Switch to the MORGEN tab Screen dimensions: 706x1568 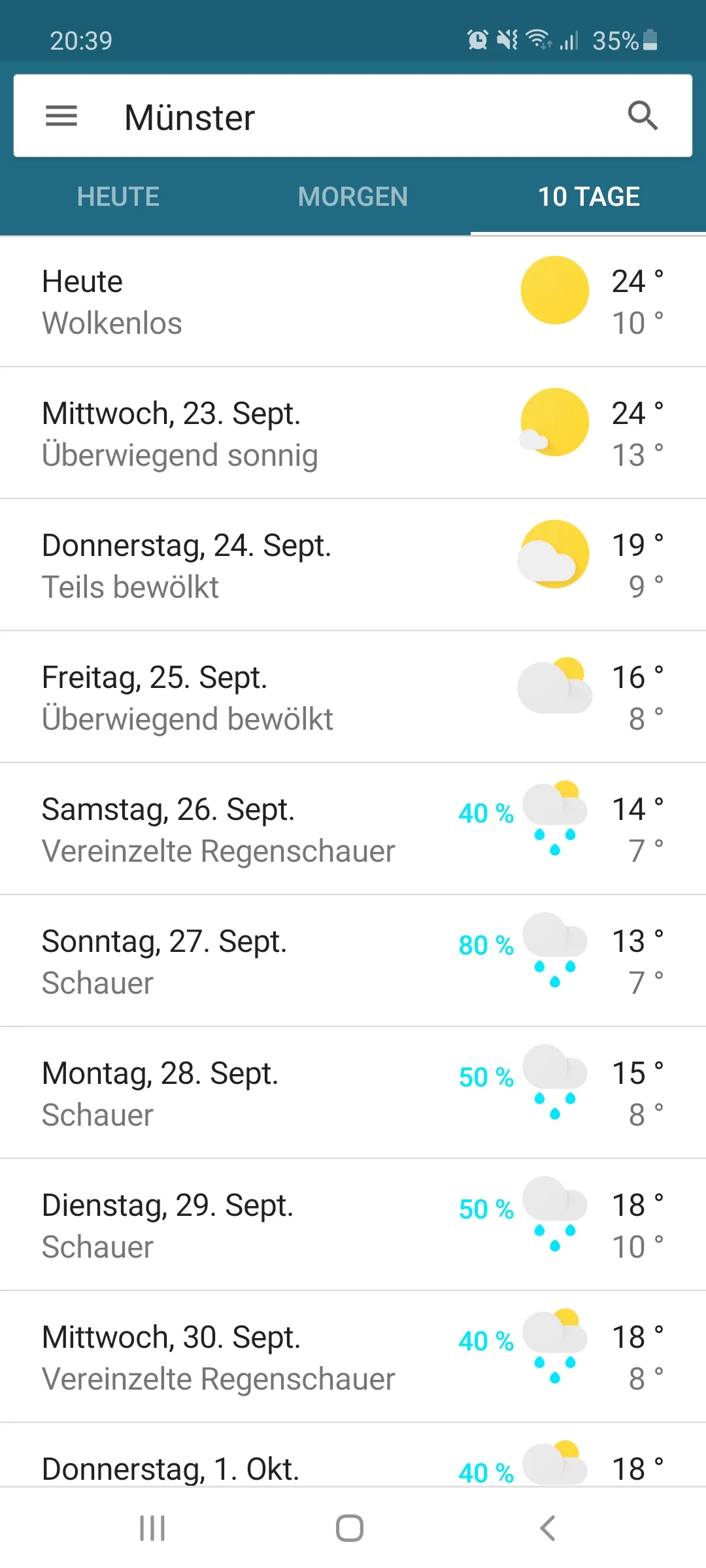pos(352,197)
